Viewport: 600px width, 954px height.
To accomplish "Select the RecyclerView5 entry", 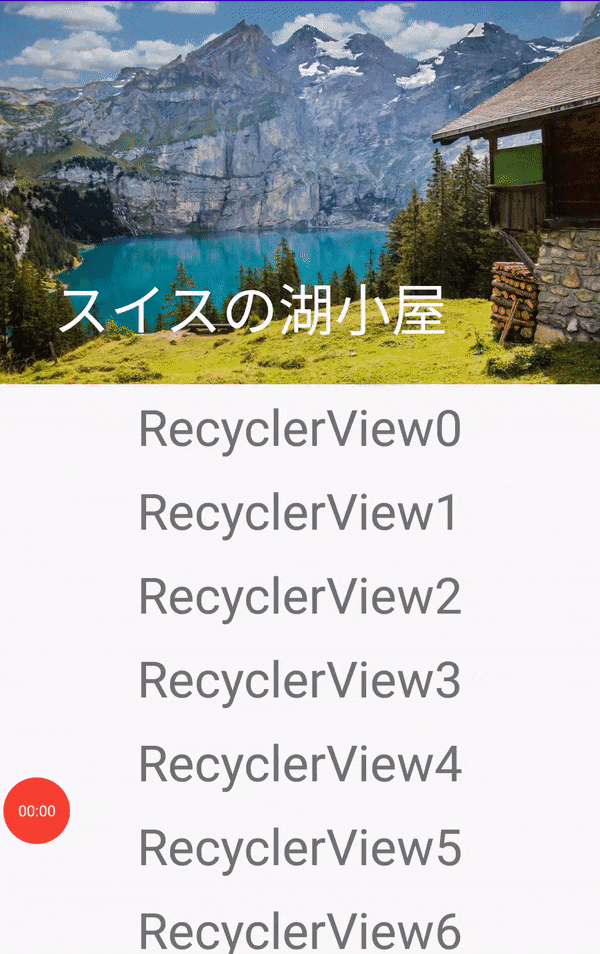I will point(299,849).
